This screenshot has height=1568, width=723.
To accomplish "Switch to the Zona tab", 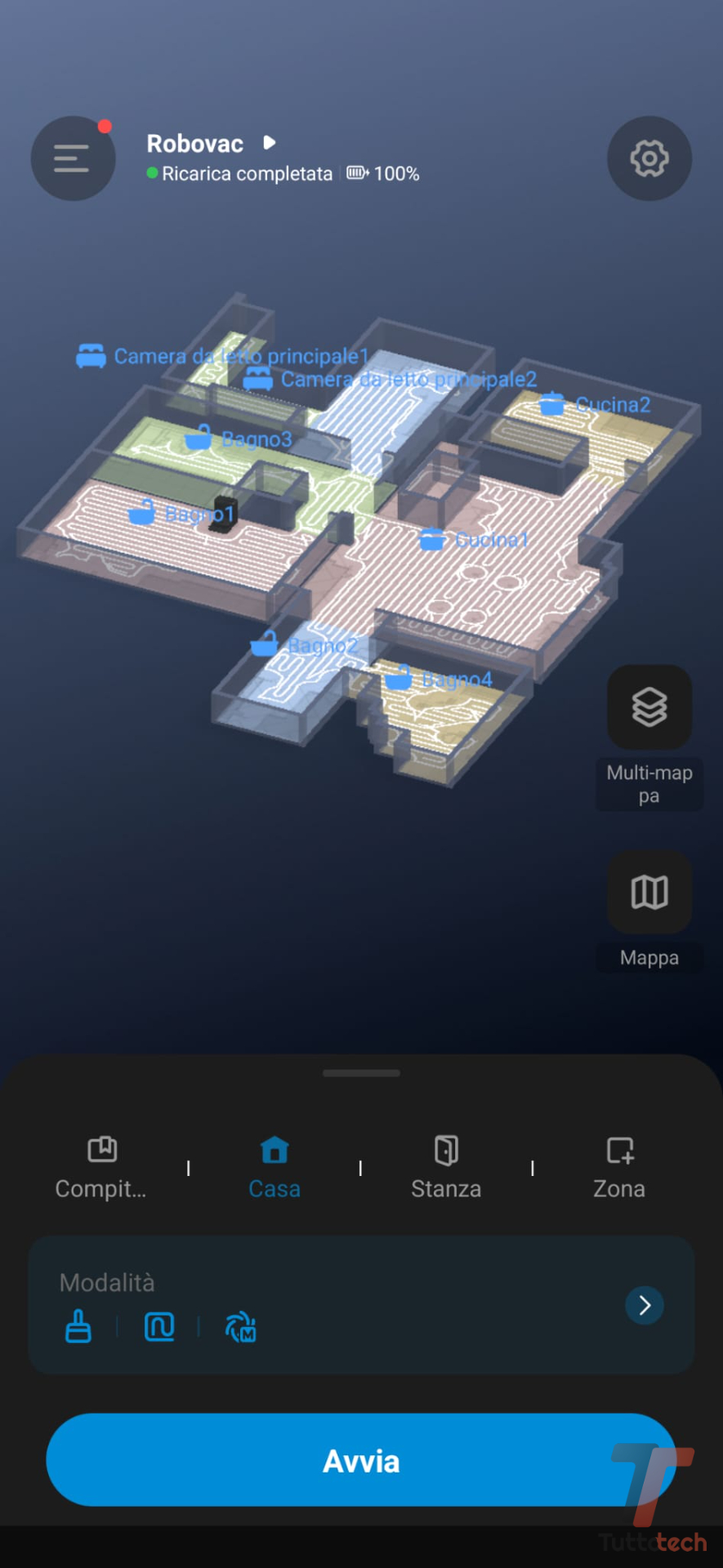I will pyautogui.click(x=619, y=1166).
